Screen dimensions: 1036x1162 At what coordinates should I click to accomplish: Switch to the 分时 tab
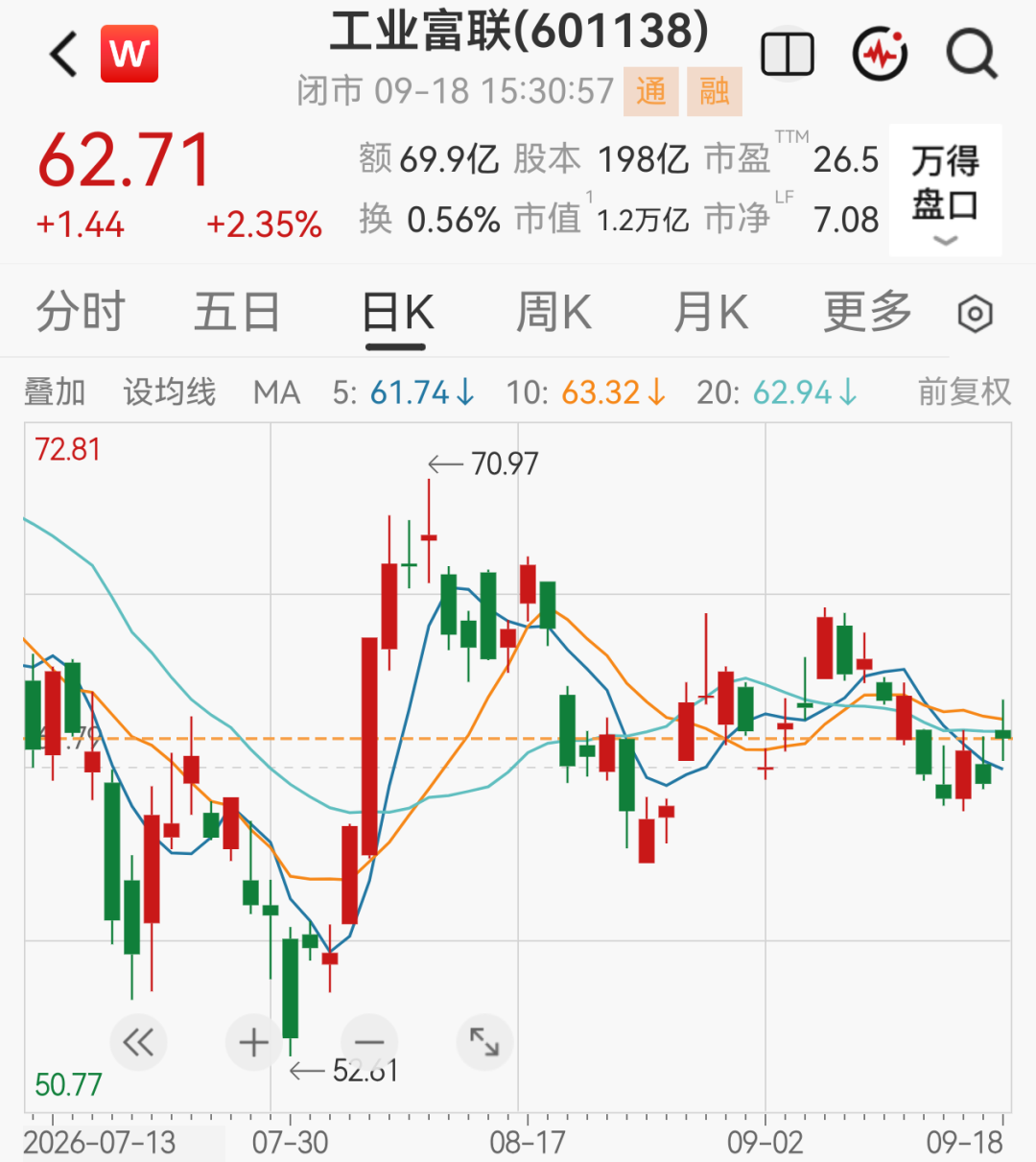tap(81, 313)
